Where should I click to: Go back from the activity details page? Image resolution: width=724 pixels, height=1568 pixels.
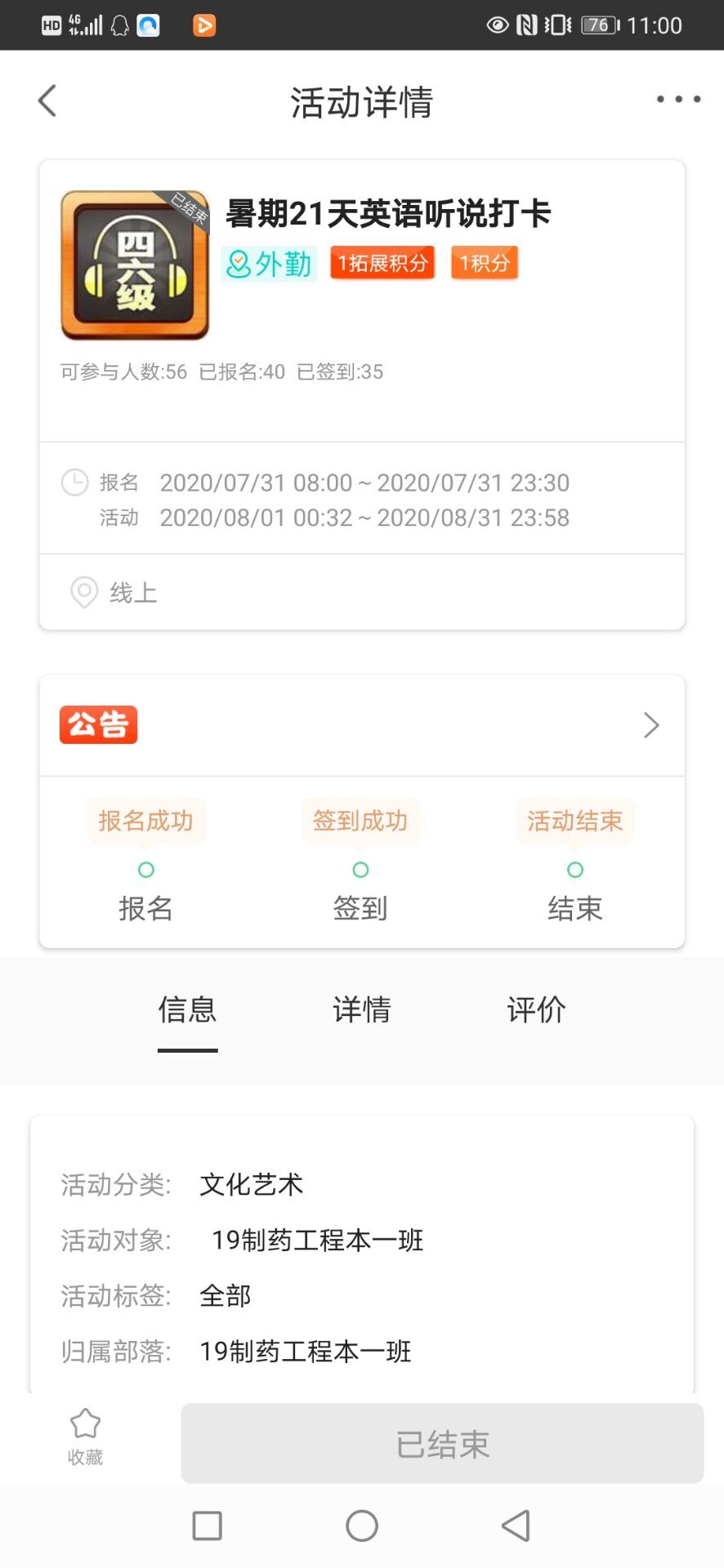coord(47,101)
